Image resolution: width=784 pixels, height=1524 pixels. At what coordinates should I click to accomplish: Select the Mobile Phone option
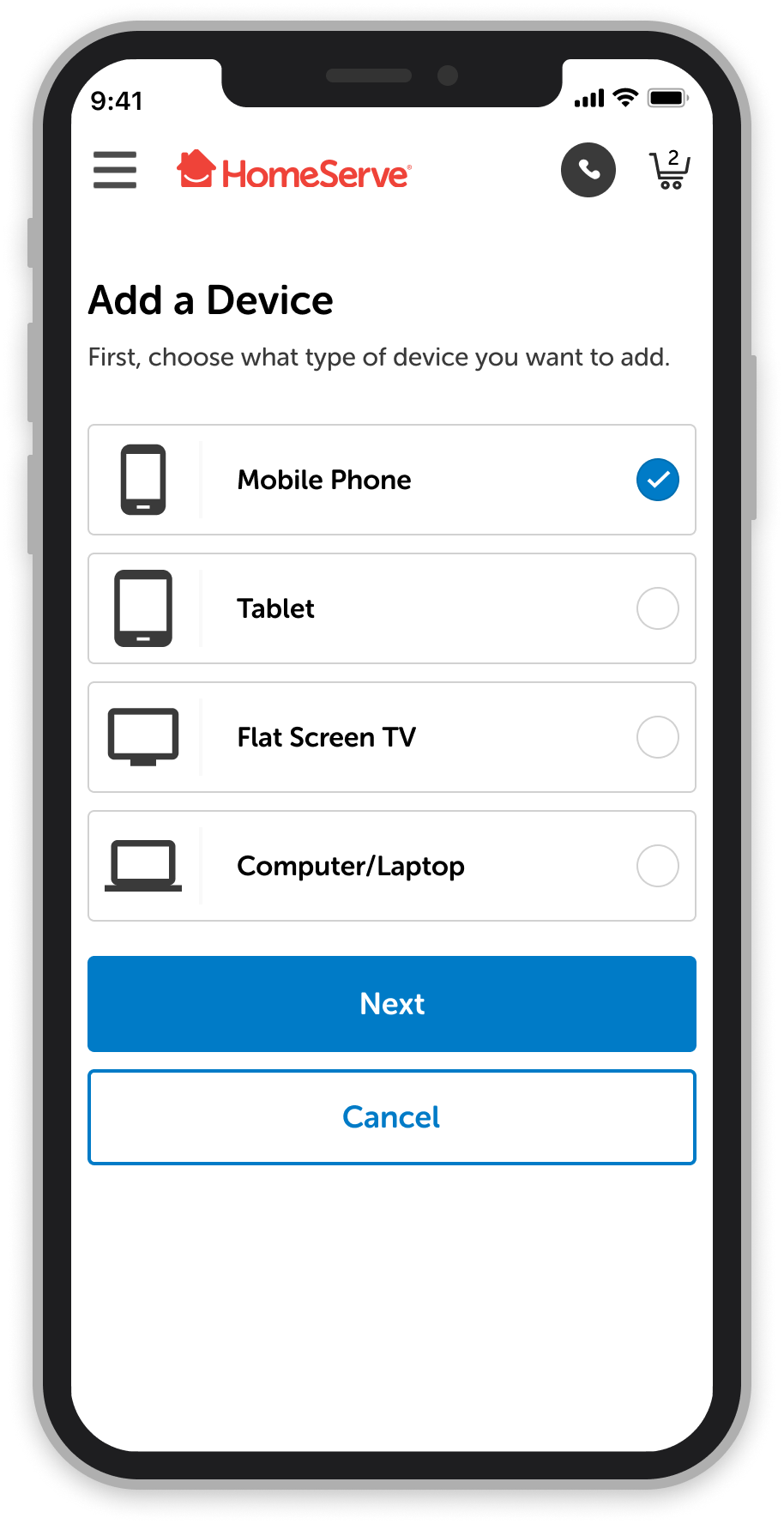point(392,480)
